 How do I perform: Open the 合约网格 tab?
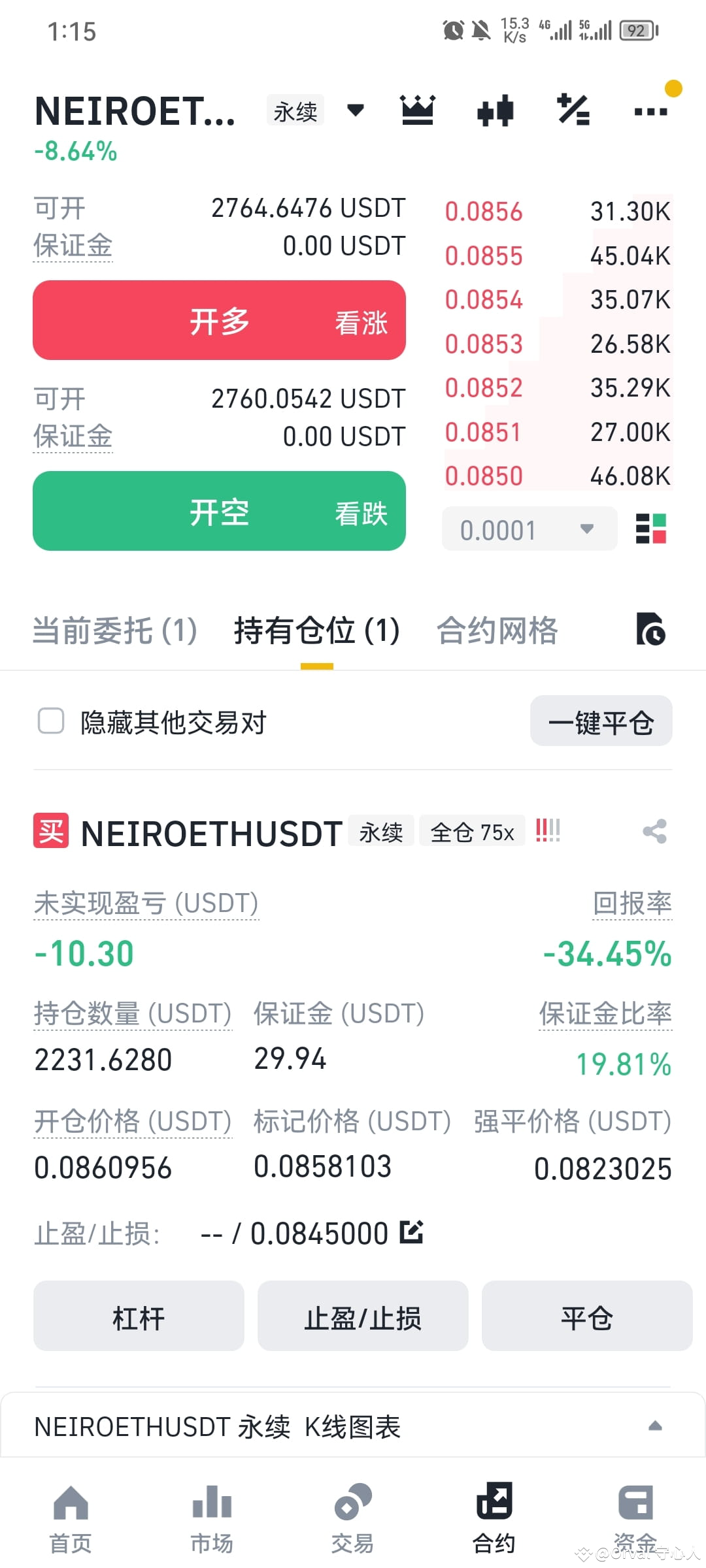coord(498,630)
